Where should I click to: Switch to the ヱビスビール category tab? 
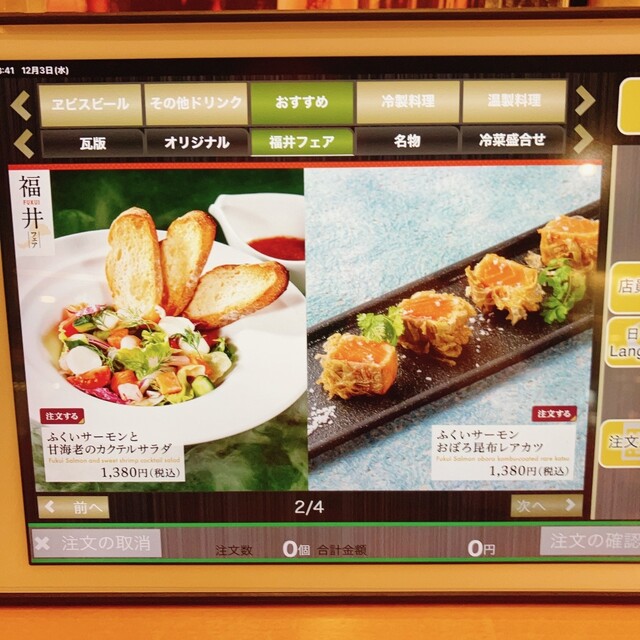pos(91,103)
